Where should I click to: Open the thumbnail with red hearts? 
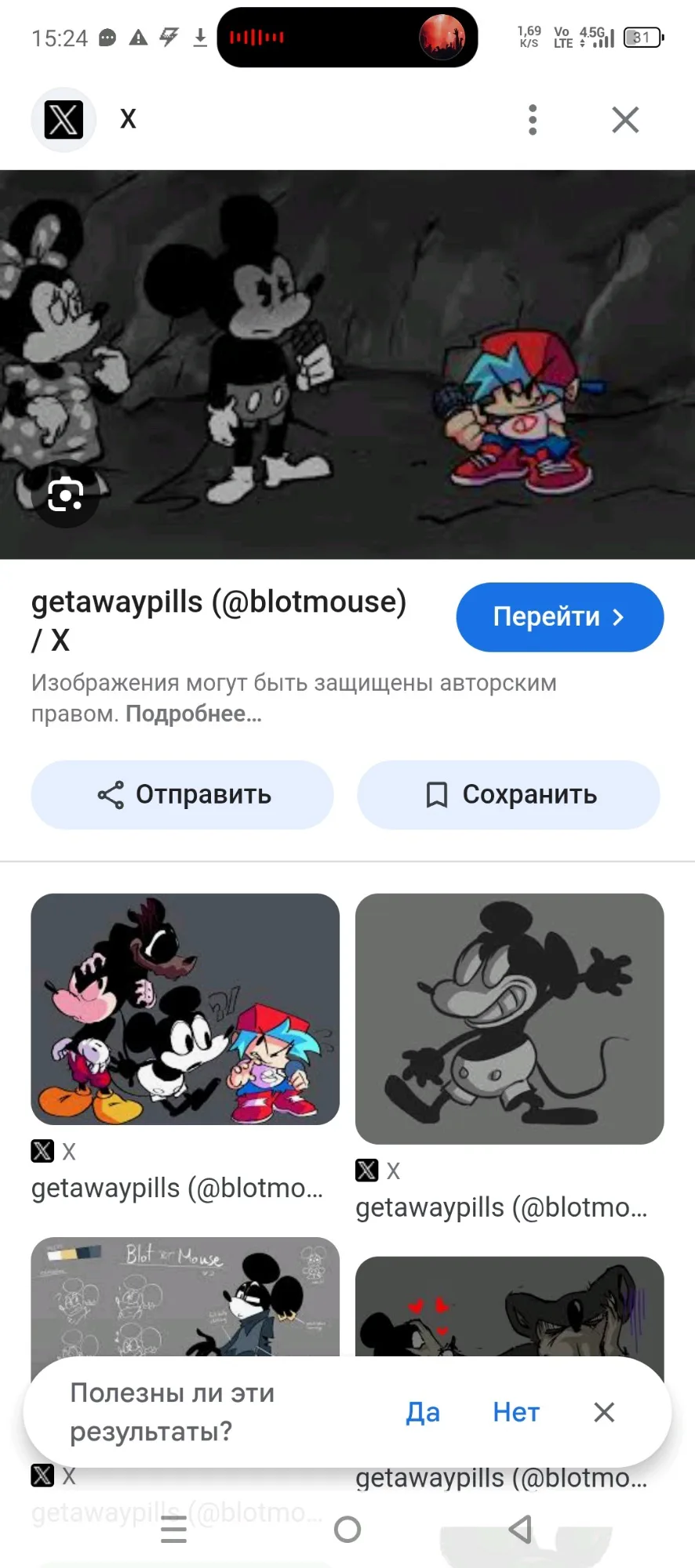click(509, 1307)
